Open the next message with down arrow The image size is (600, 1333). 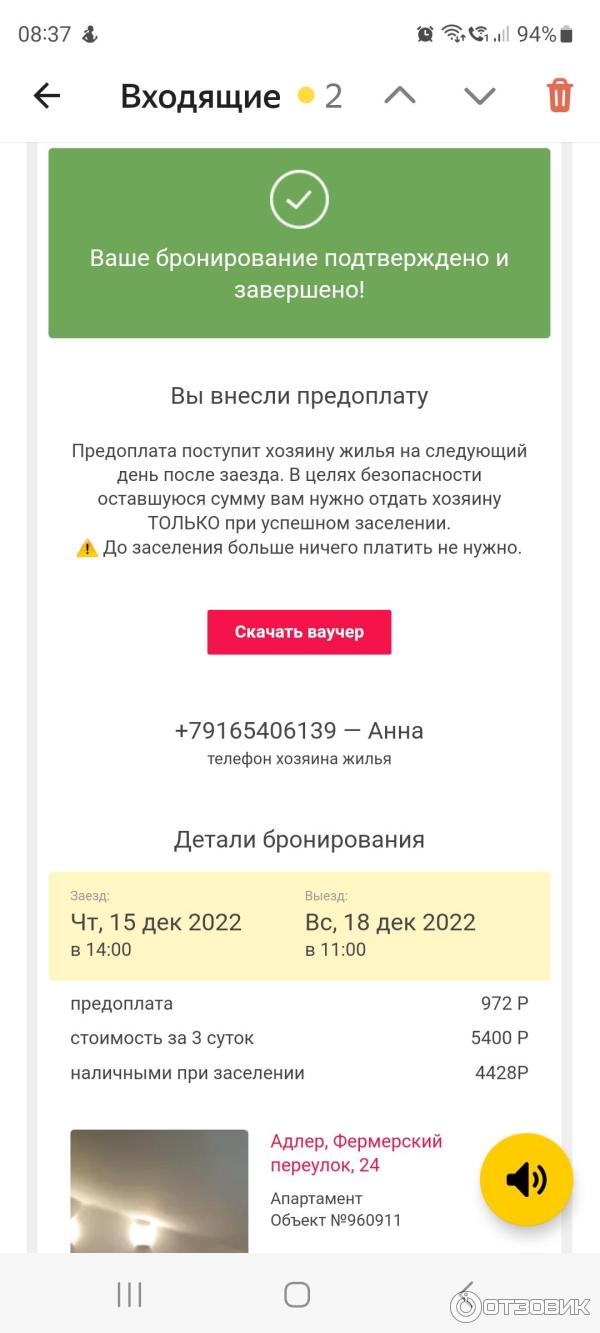click(x=480, y=96)
